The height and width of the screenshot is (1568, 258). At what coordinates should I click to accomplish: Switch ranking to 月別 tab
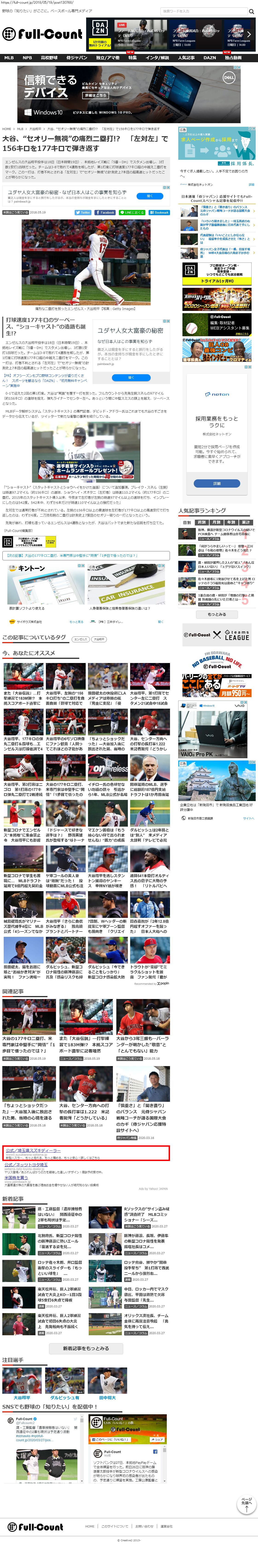coord(216,522)
